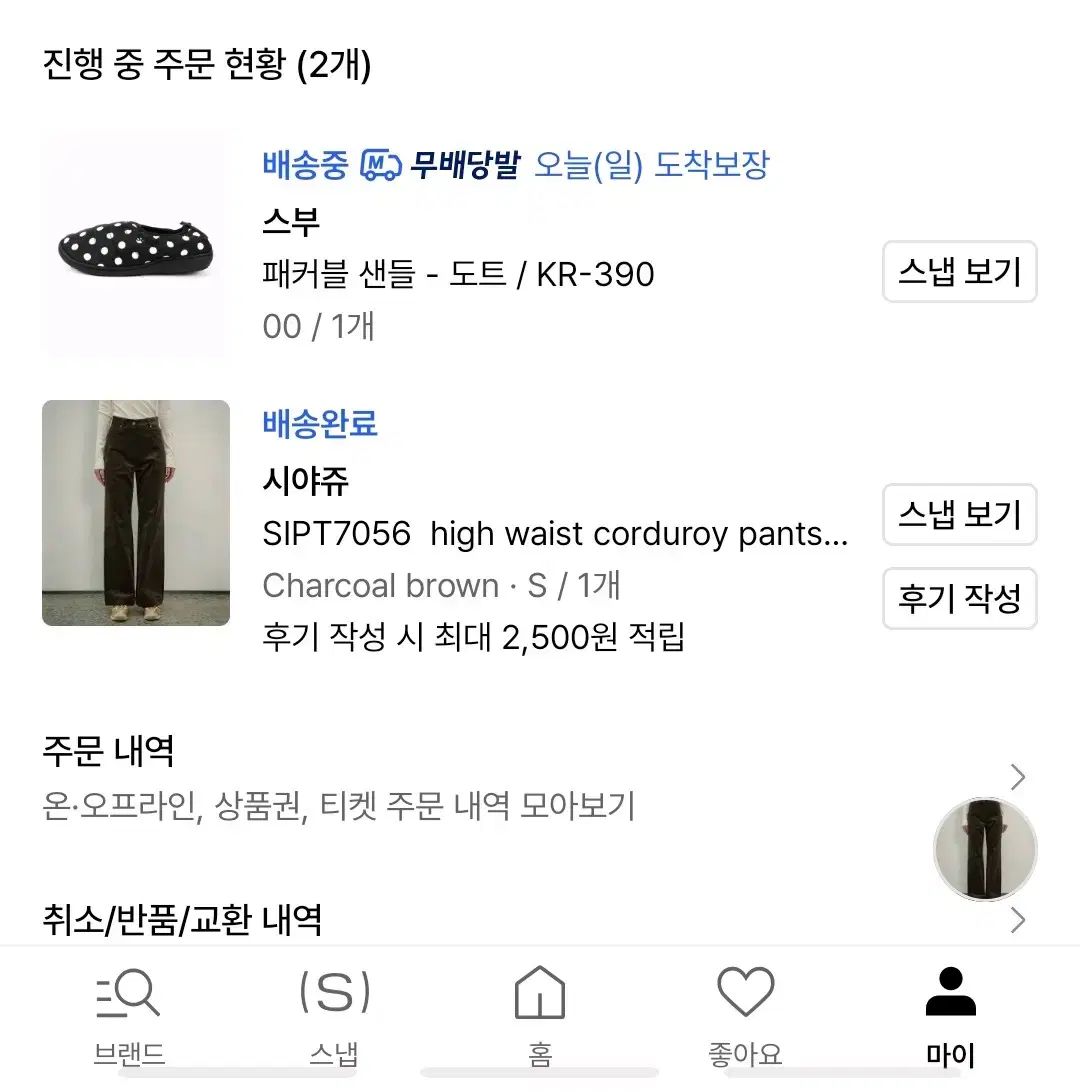Tap 스냅 보기 for the 시야쥬 pants
The width and height of the screenshot is (1080, 1092).
click(959, 515)
